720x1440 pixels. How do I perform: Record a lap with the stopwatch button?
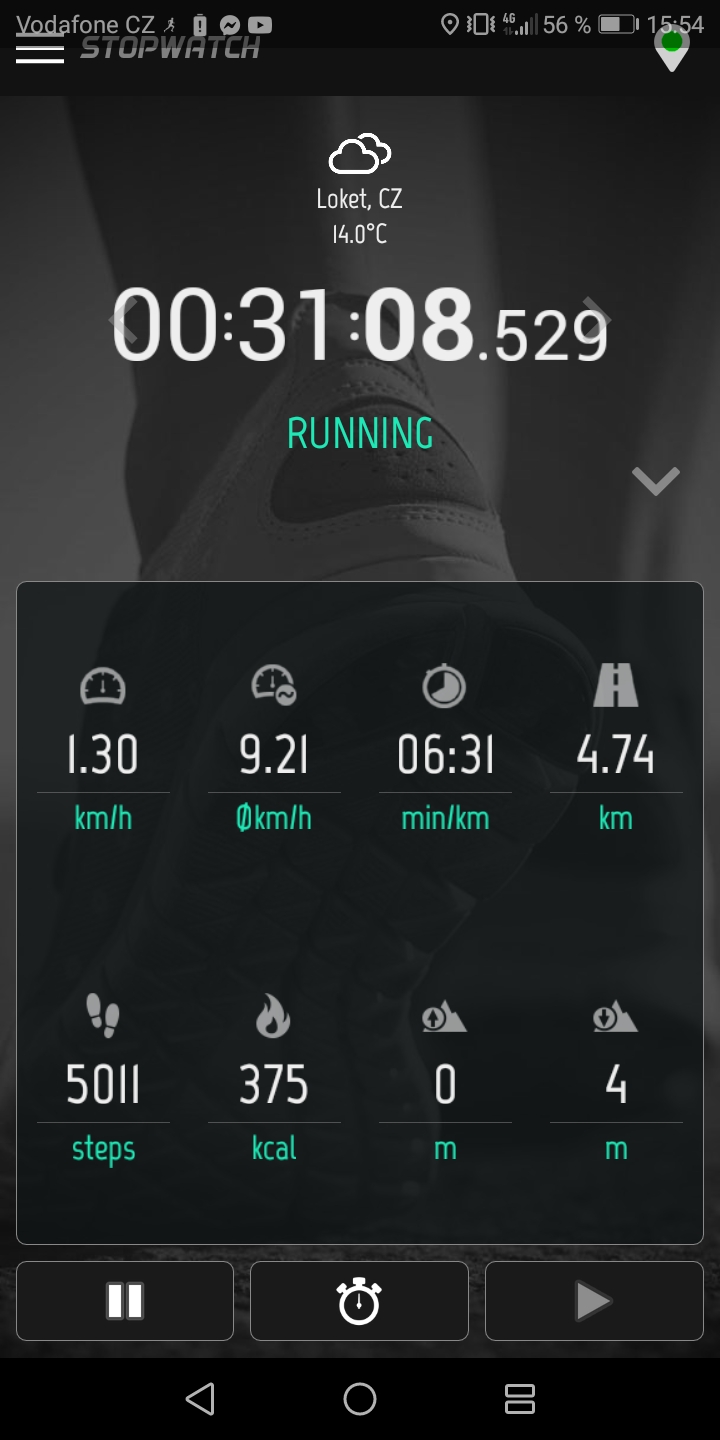[x=359, y=1301]
